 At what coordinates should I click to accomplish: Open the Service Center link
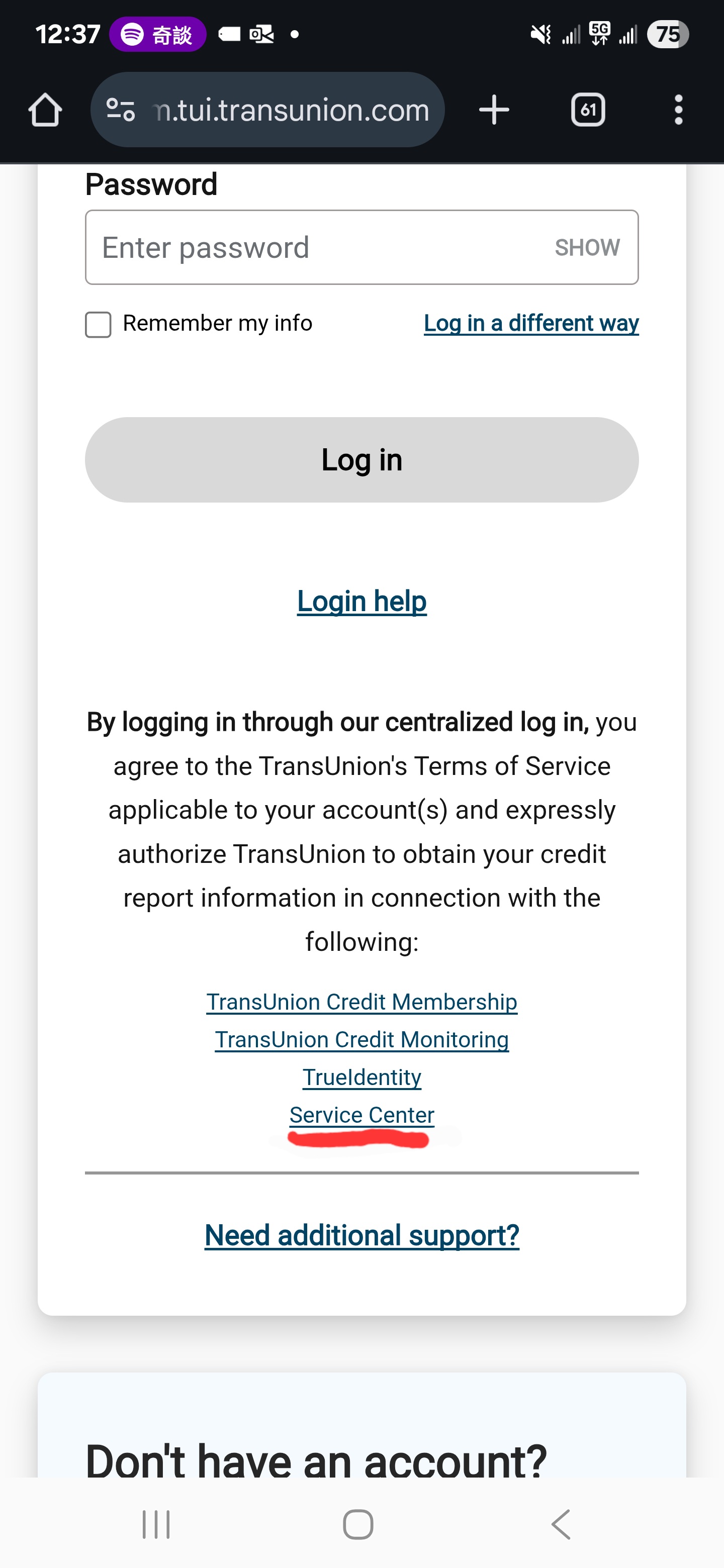(x=361, y=1115)
